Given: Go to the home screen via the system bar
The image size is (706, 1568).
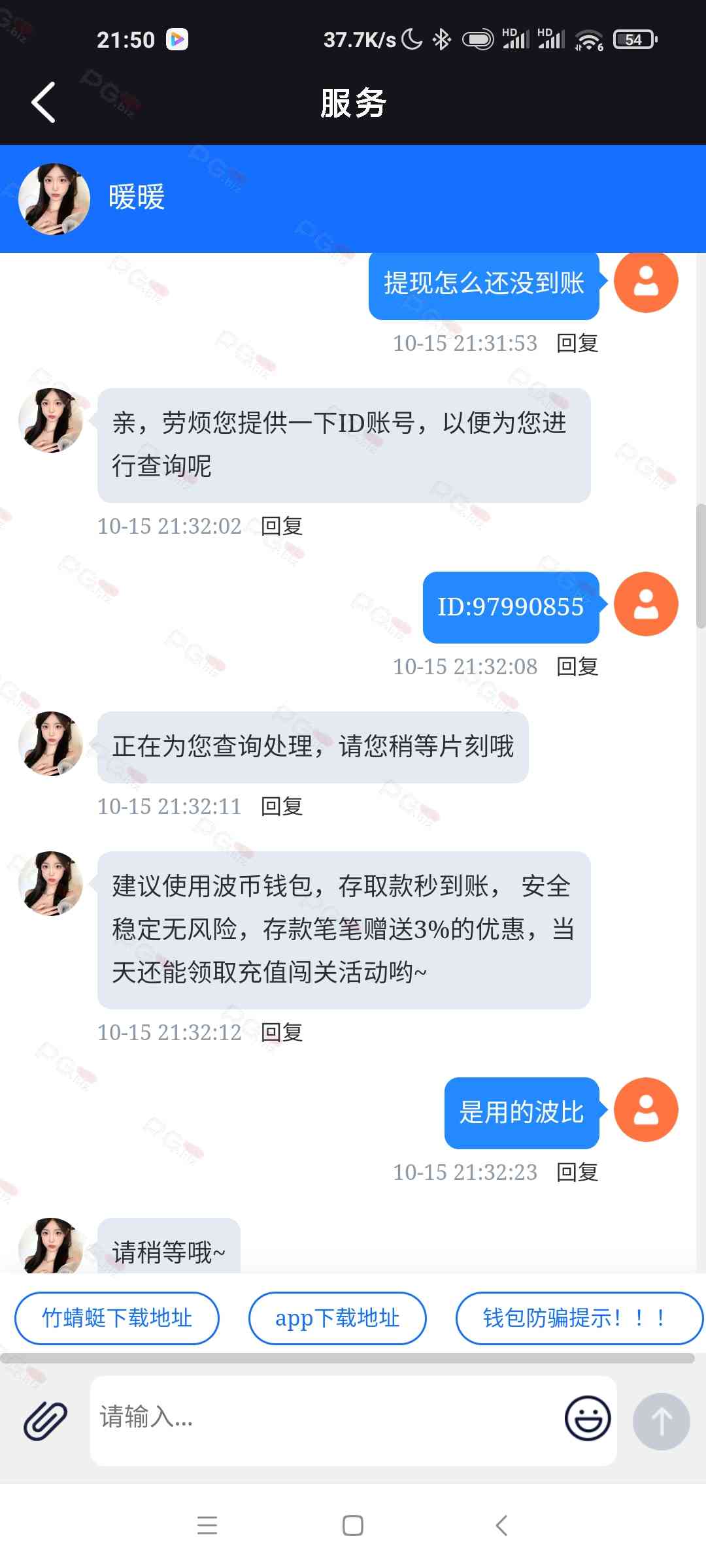Looking at the screenshot, I should tap(353, 1526).
